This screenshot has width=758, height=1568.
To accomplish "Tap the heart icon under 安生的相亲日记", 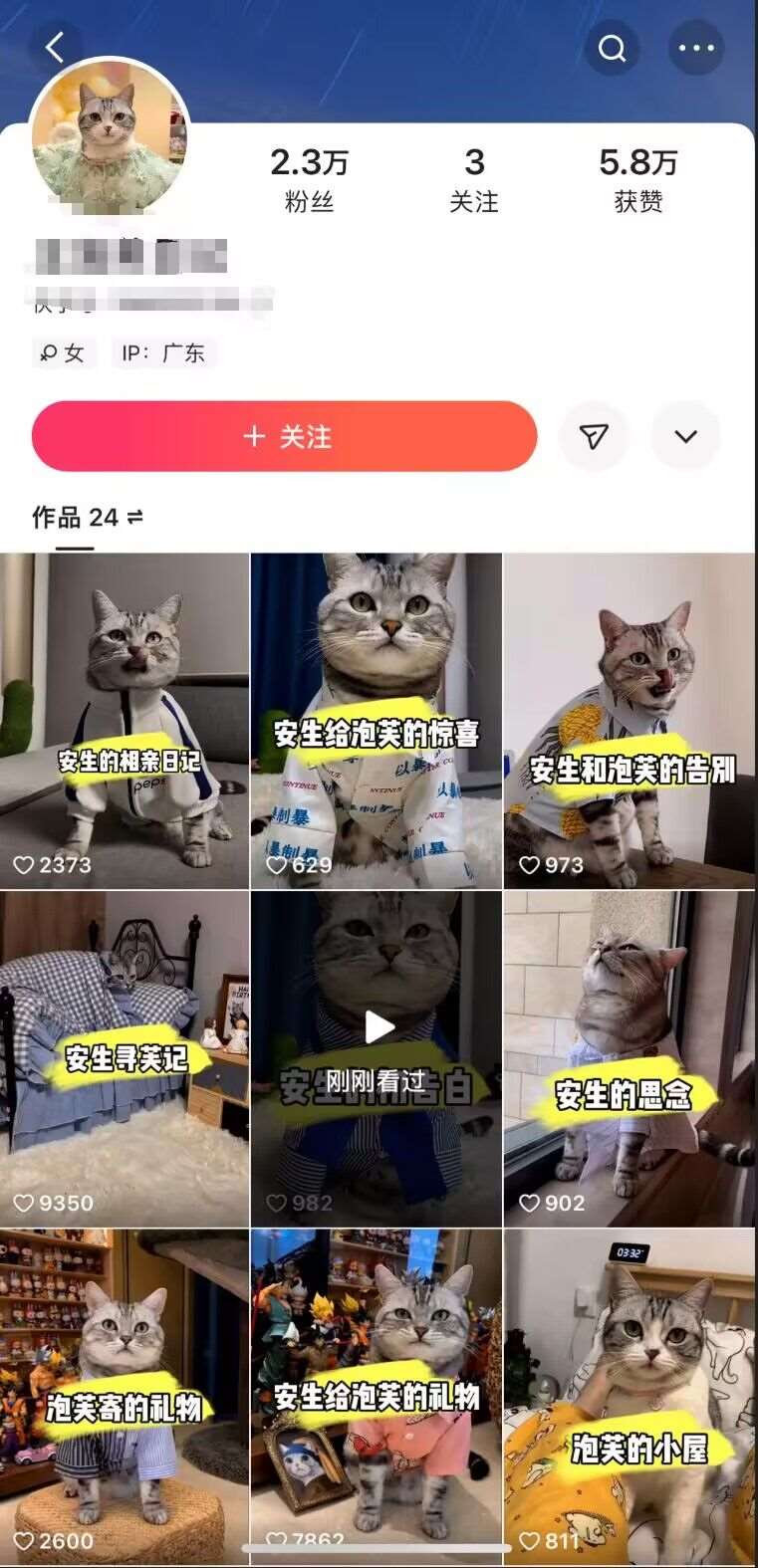I will click(x=24, y=864).
